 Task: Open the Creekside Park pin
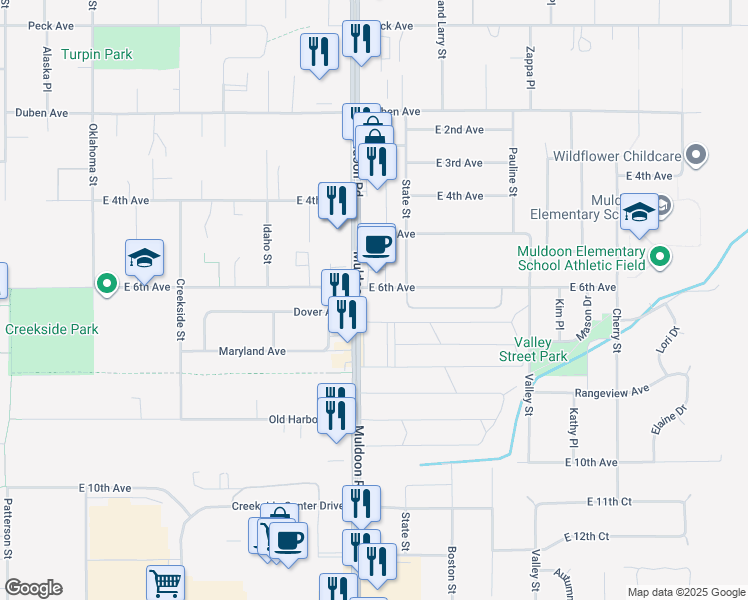(107, 284)
